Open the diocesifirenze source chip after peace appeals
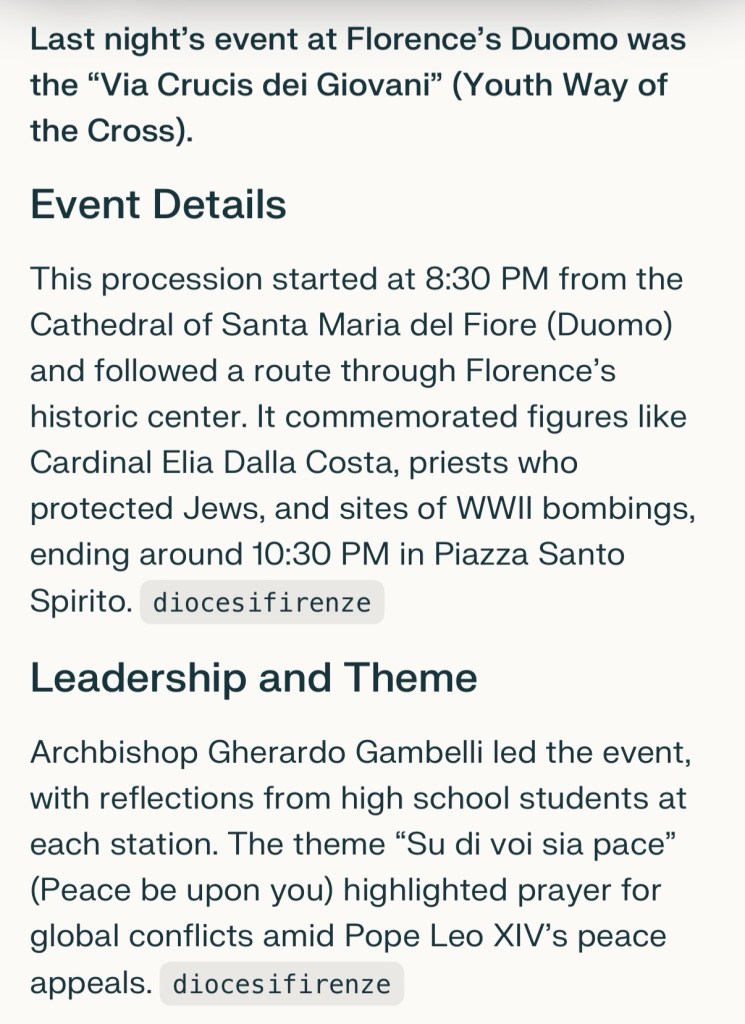 coord(281,984)
